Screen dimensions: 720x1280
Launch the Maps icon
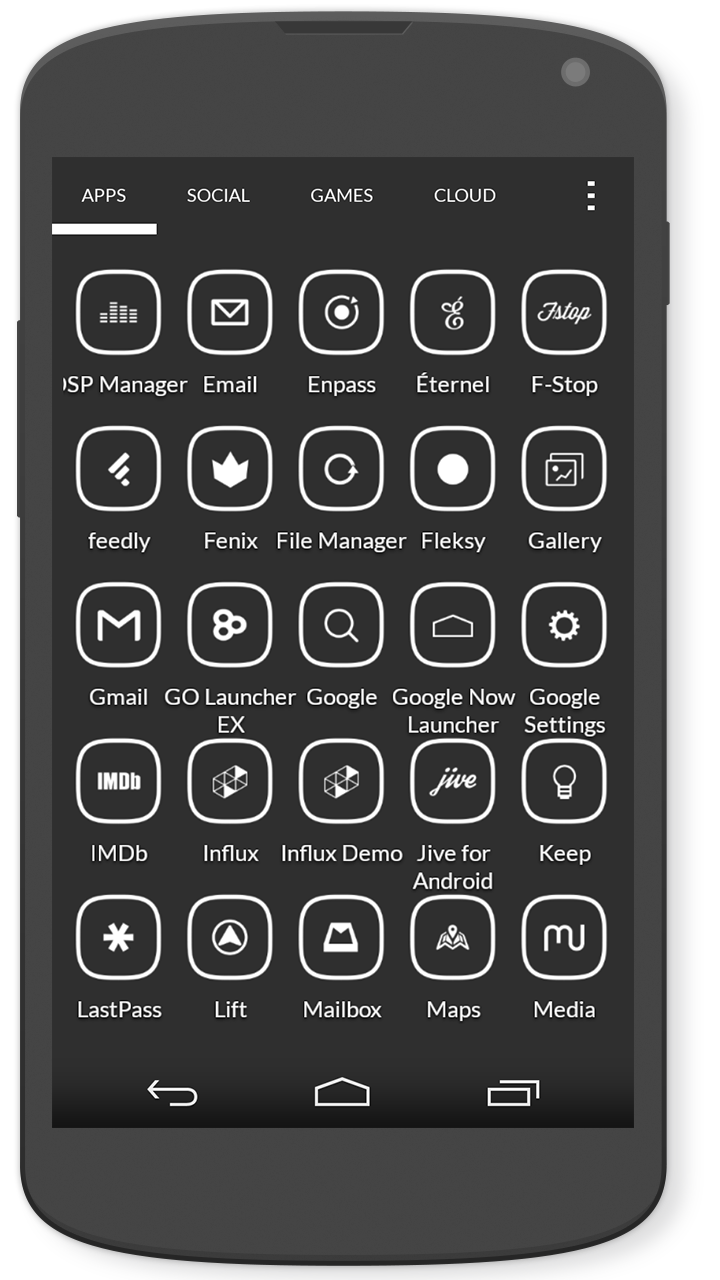pos(453,937)
